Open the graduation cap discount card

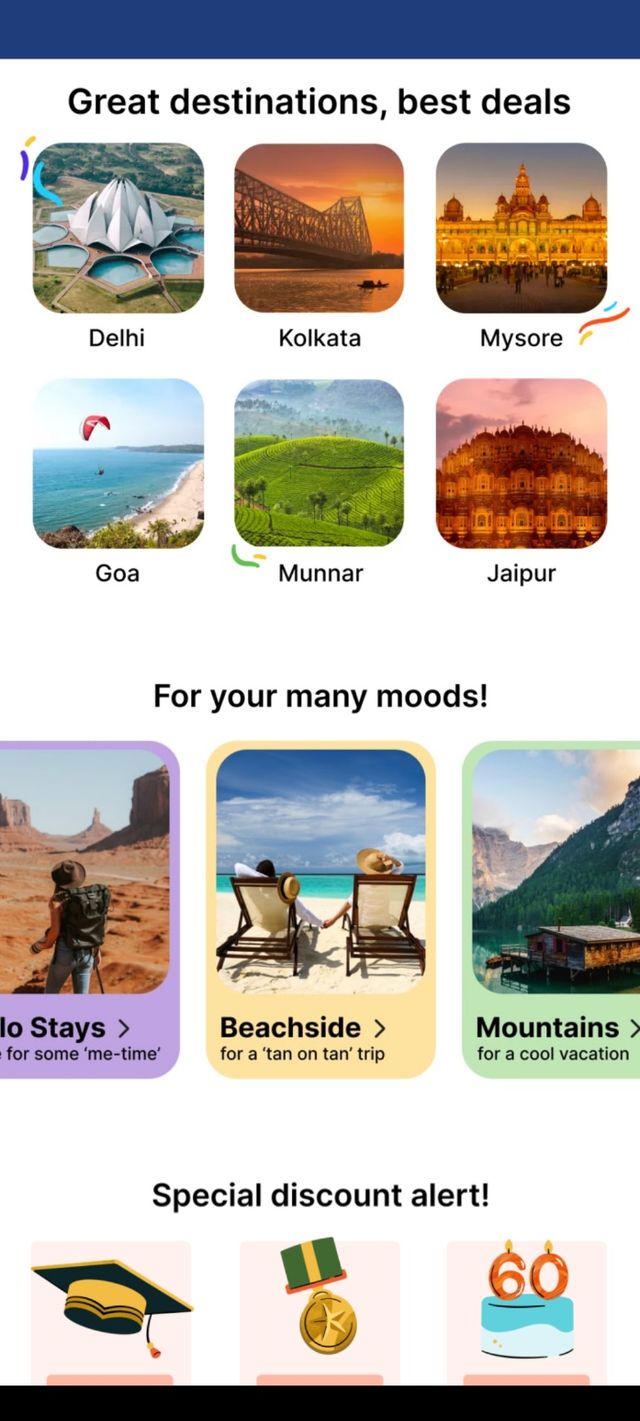click(111, 1310)
